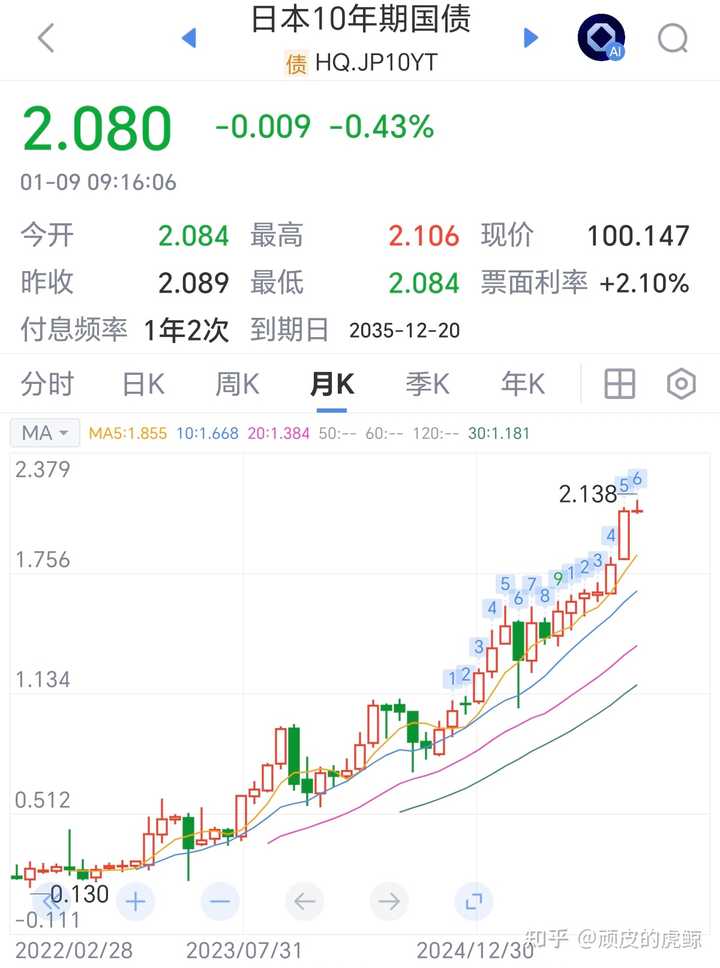Move chart left with arrow button
Screen dimensions: 720x968
coord(304,902)
